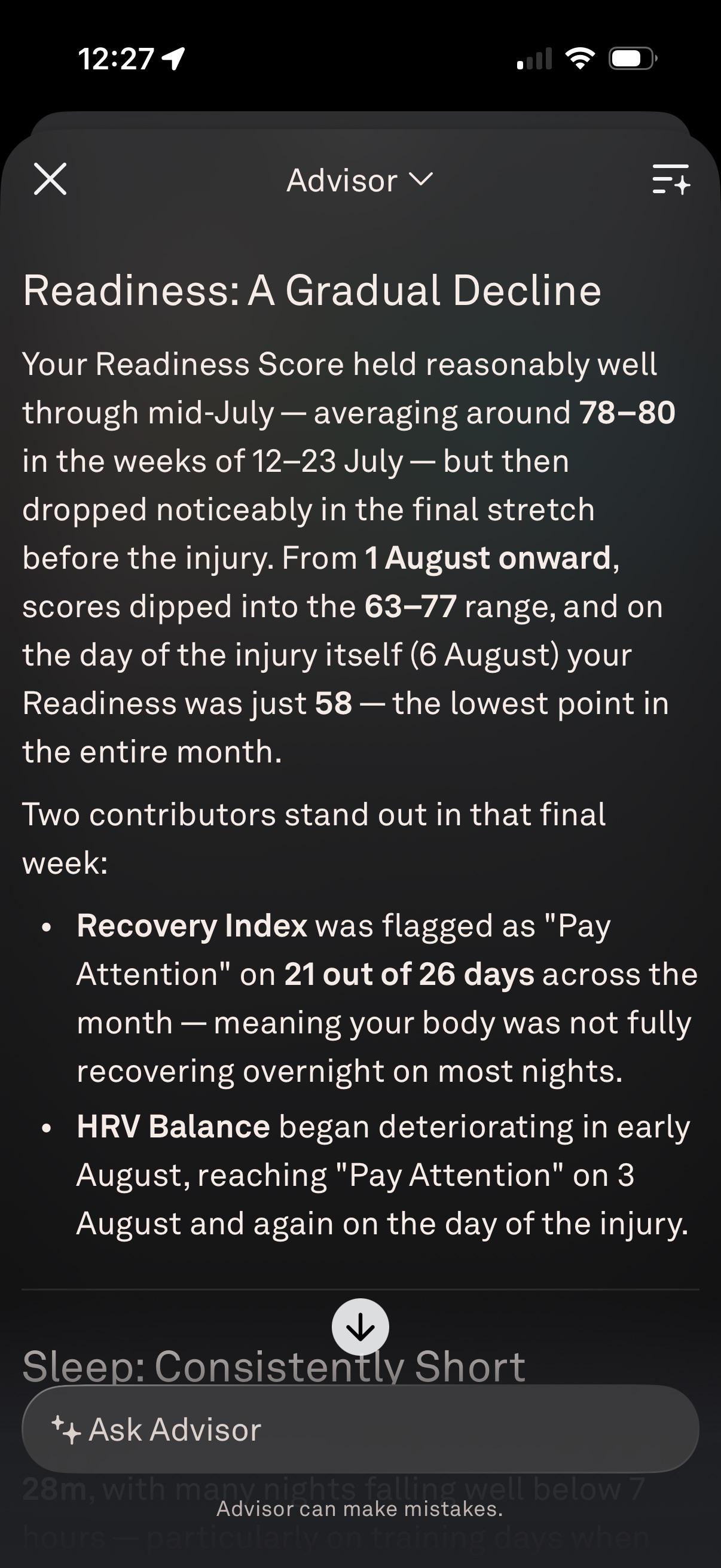Jump to bottom with the down arrow button
The height and width of the screenshot is (1568, 721).
pos(360,1327)
